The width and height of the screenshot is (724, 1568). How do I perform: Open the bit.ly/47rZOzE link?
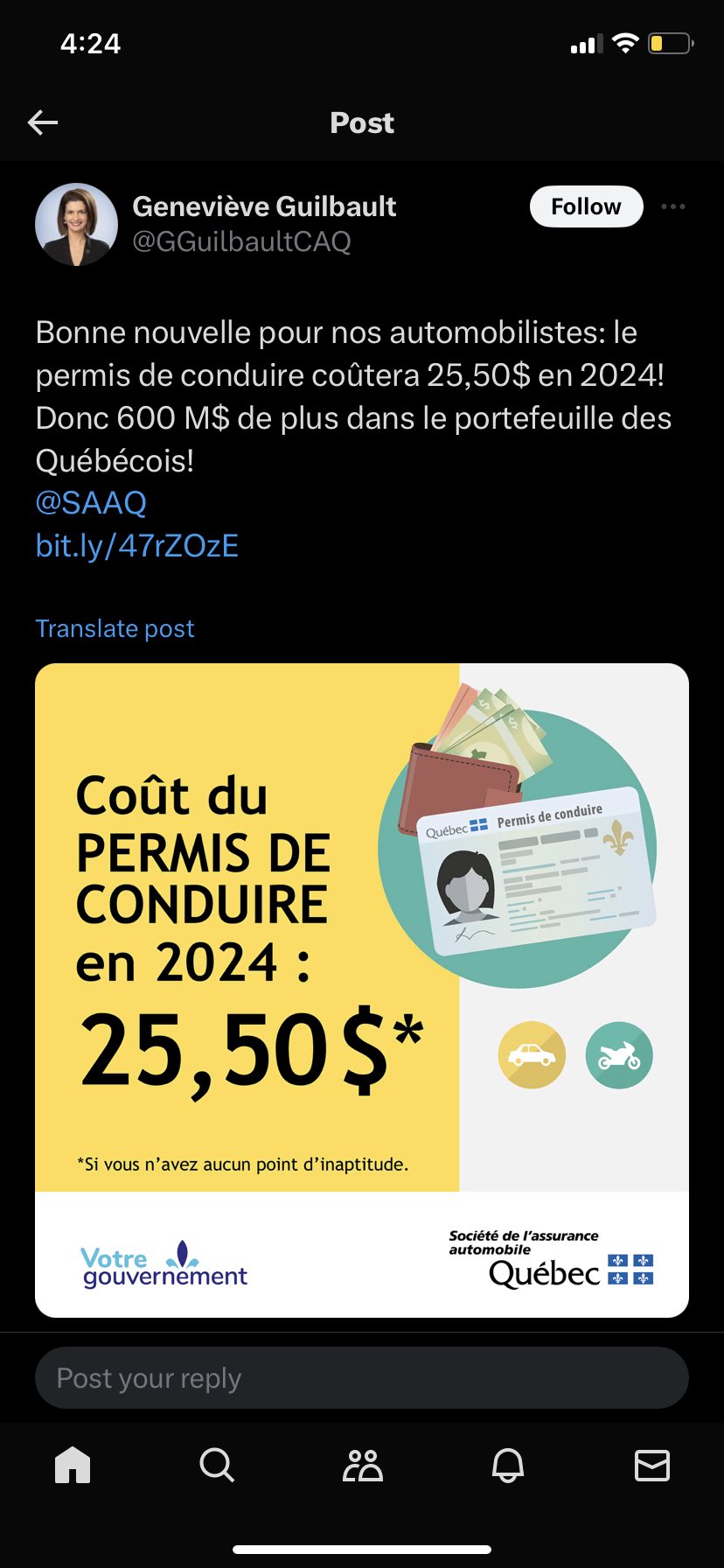pyautogui.click(x=137, y=546)
